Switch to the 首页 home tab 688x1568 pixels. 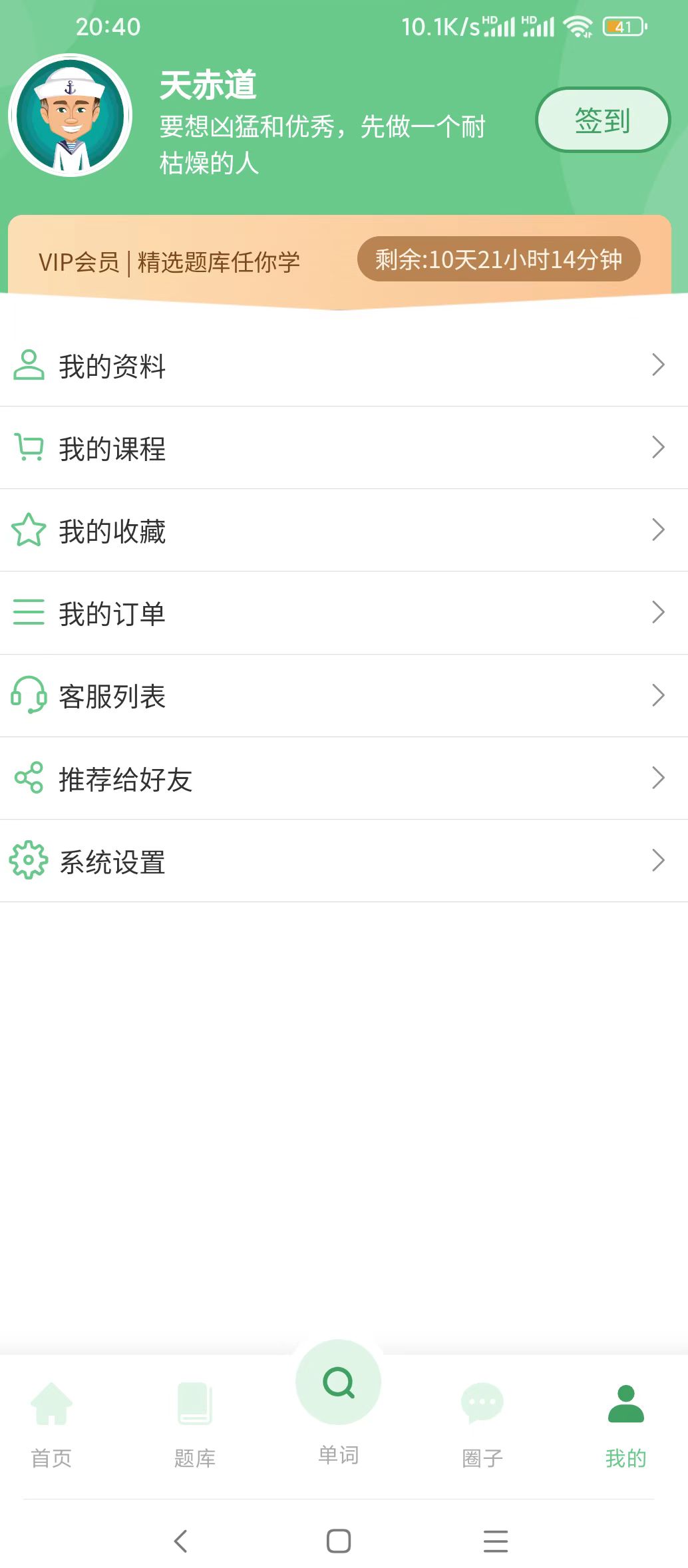(x=51, y=1424)
